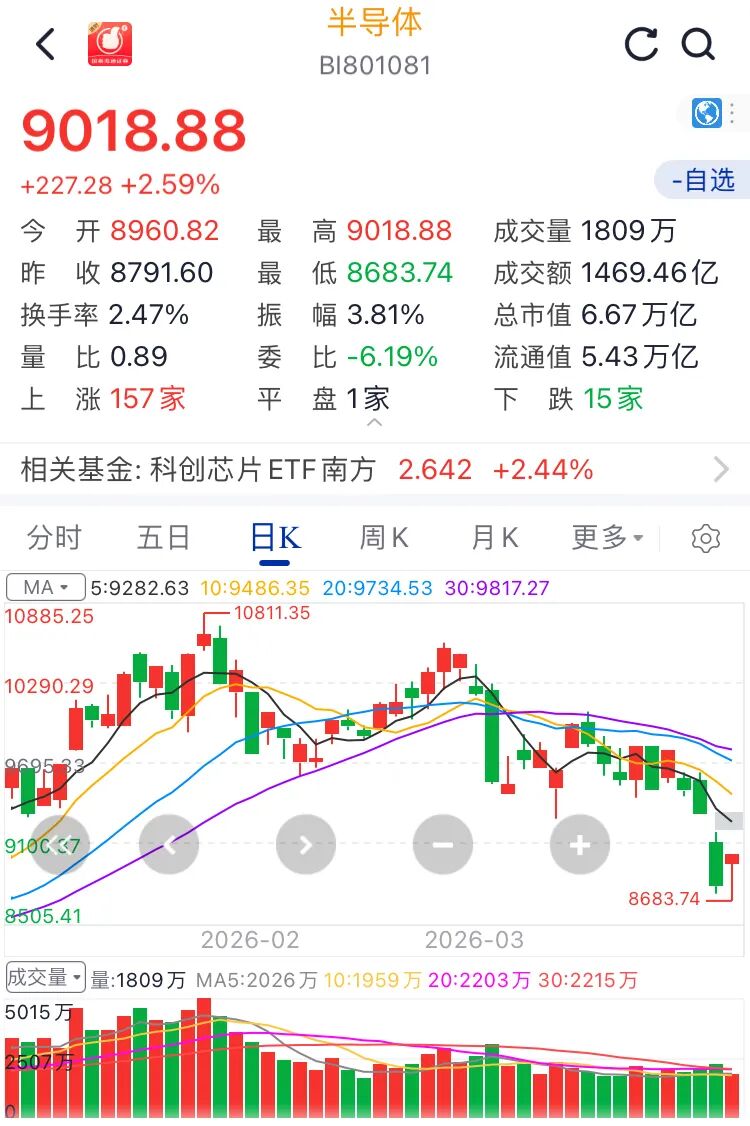Collapse the quote details with the up chevron

pos(375,422)
